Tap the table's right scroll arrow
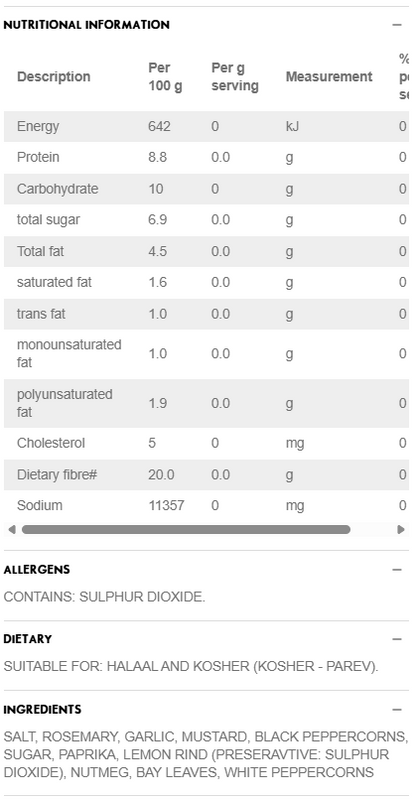 tap(401, 529)
